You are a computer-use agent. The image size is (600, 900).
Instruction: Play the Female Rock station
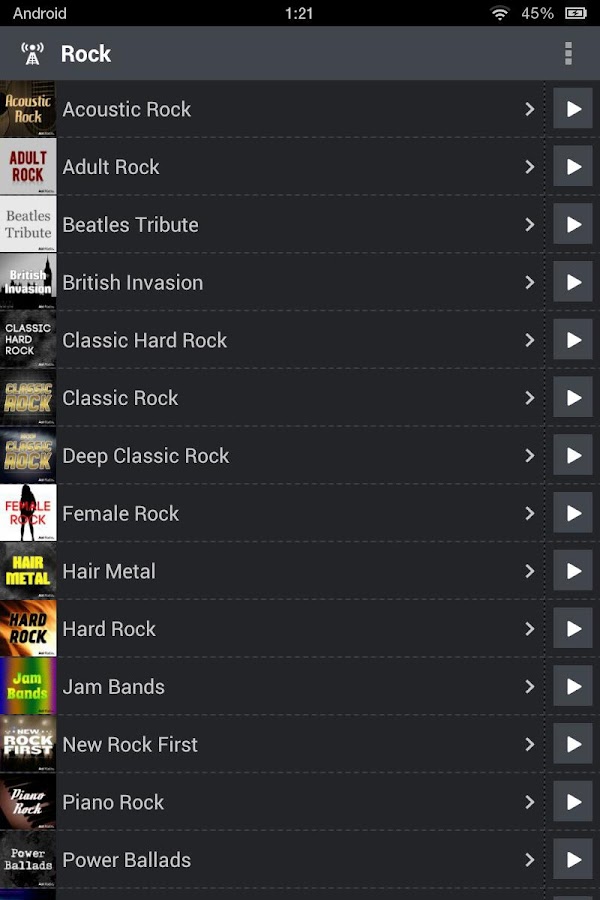pyautogui.click(x=573, y=514)
